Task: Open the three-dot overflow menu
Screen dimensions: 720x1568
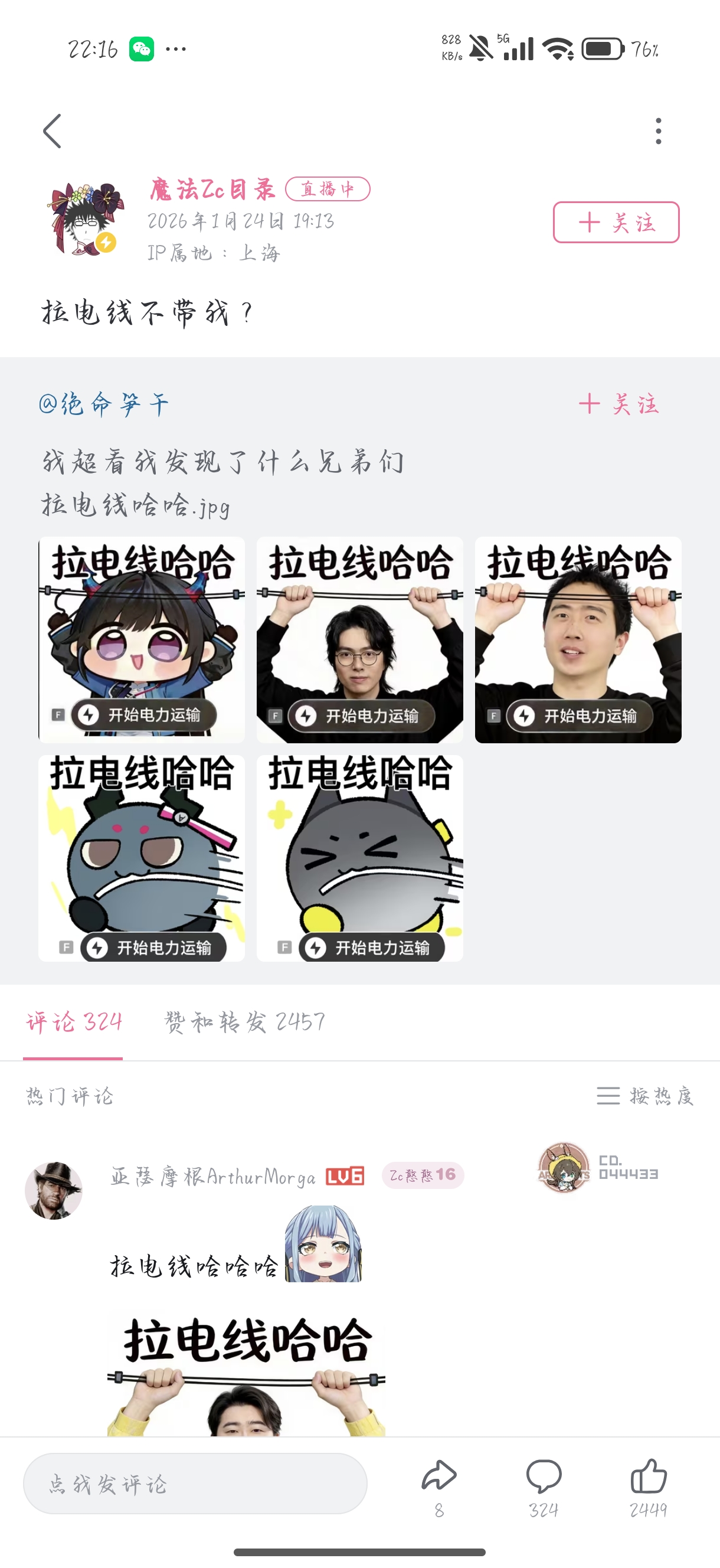Action: coord(658,131)
